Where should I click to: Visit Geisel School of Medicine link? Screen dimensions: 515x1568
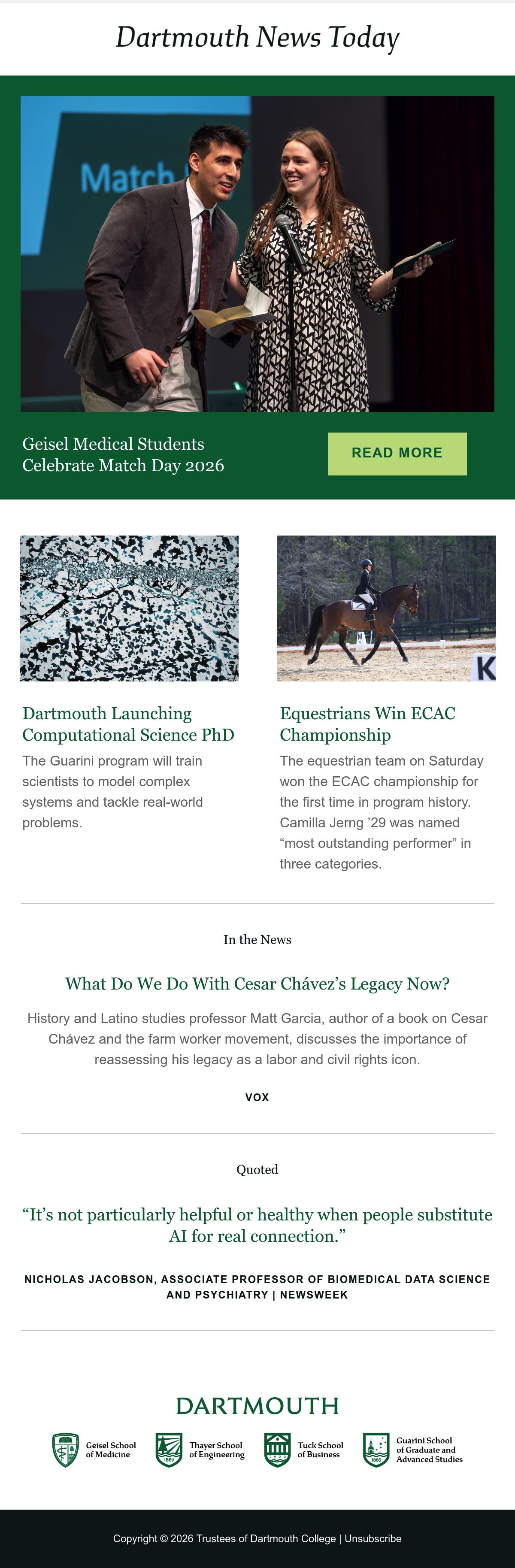94,1450
